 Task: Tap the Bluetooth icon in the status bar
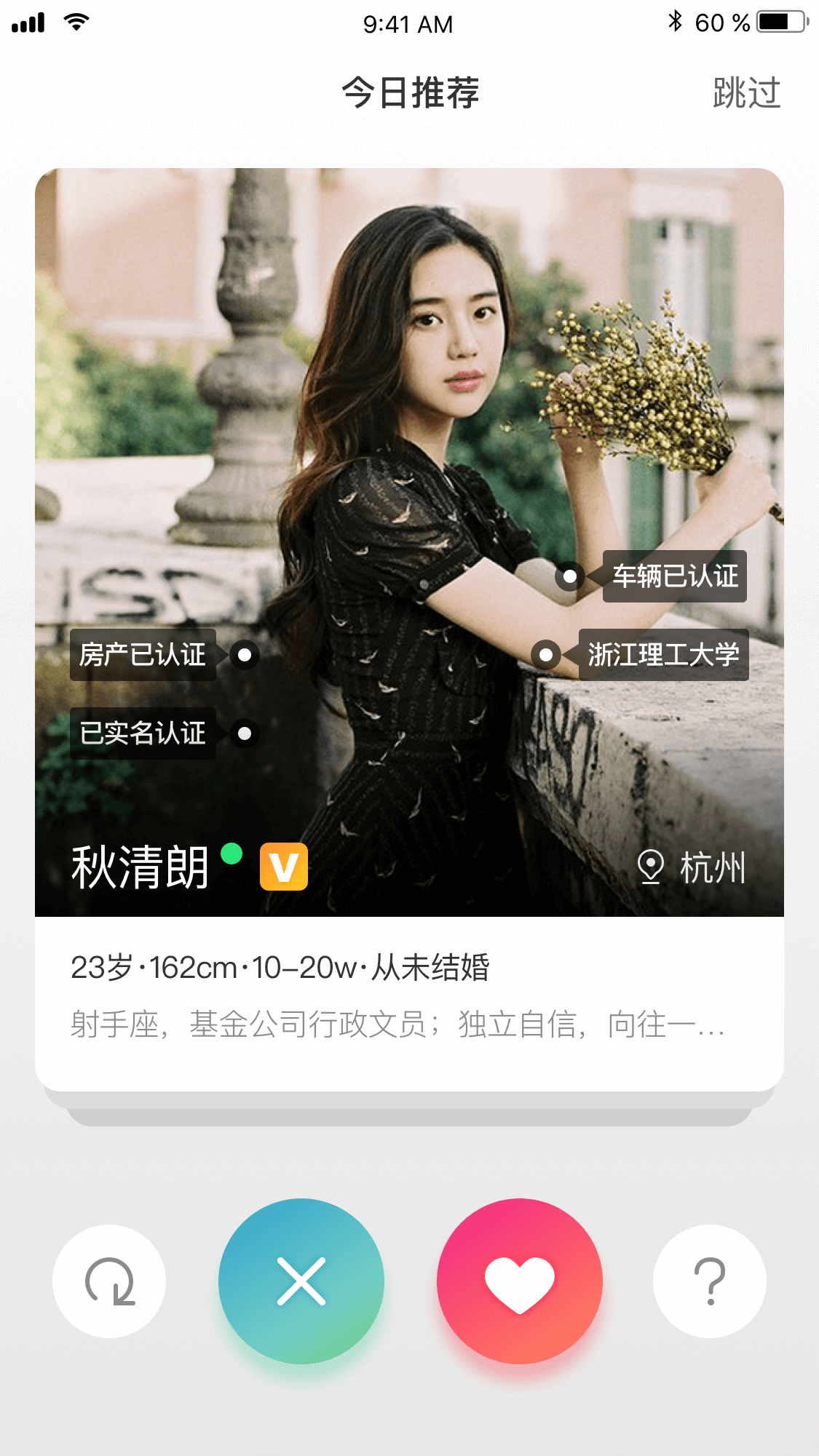[677, 22]
